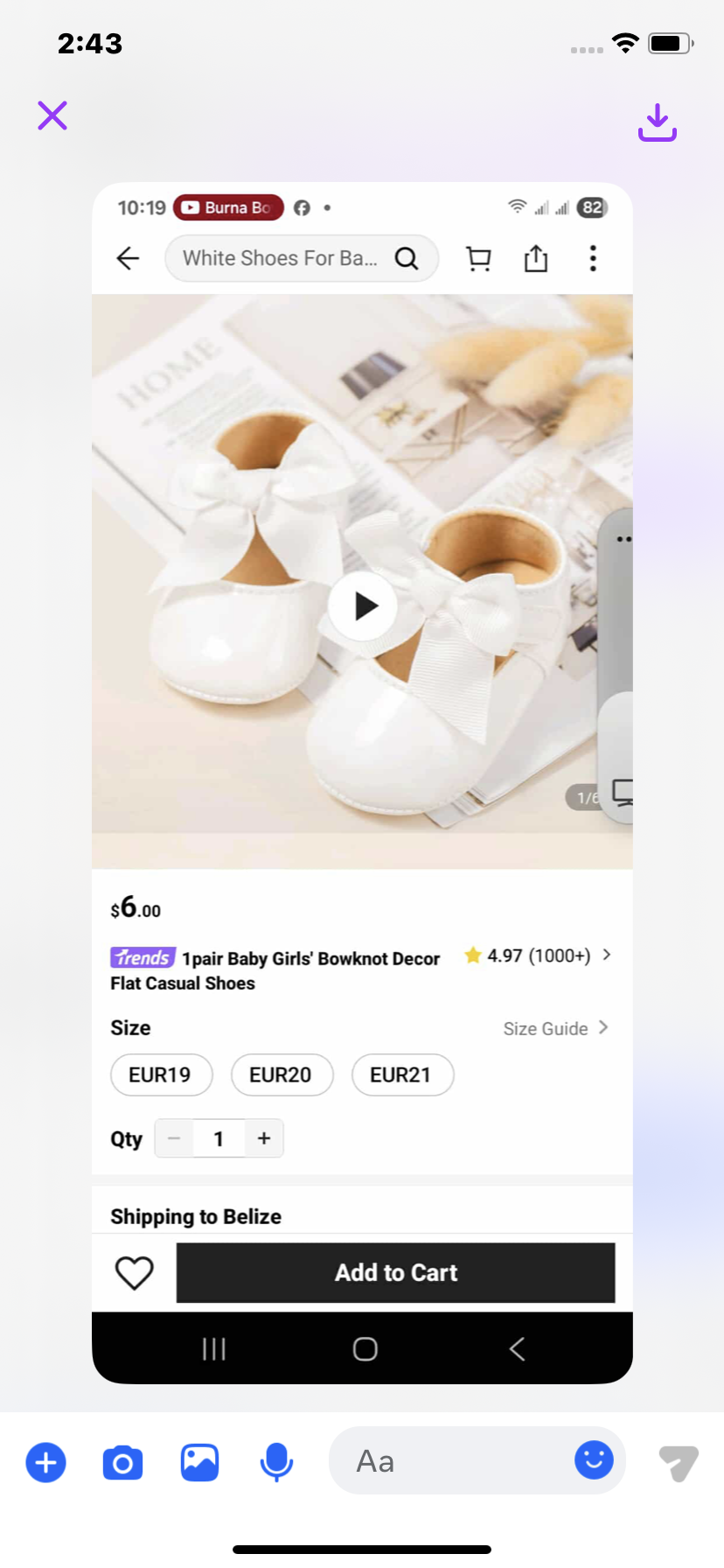Go back using the left arrow

128,258
